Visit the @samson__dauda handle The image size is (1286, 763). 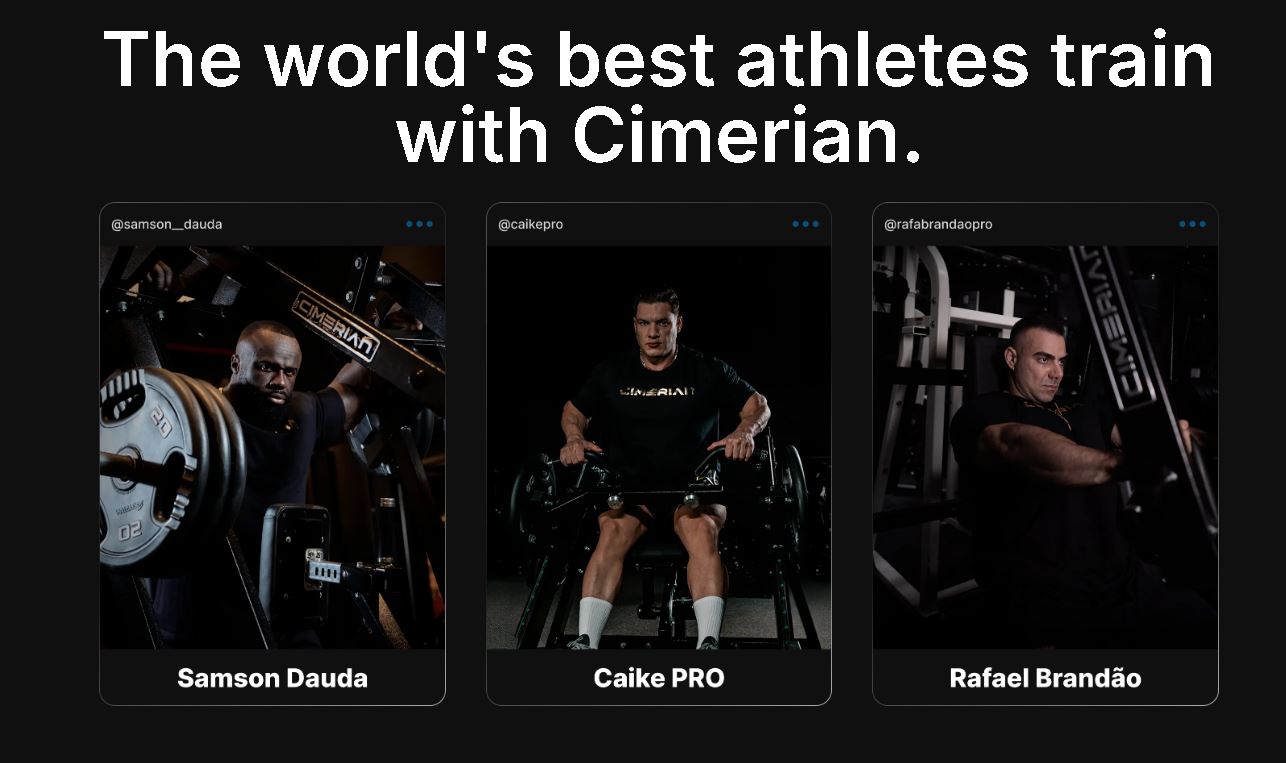(x=167, y=225)
